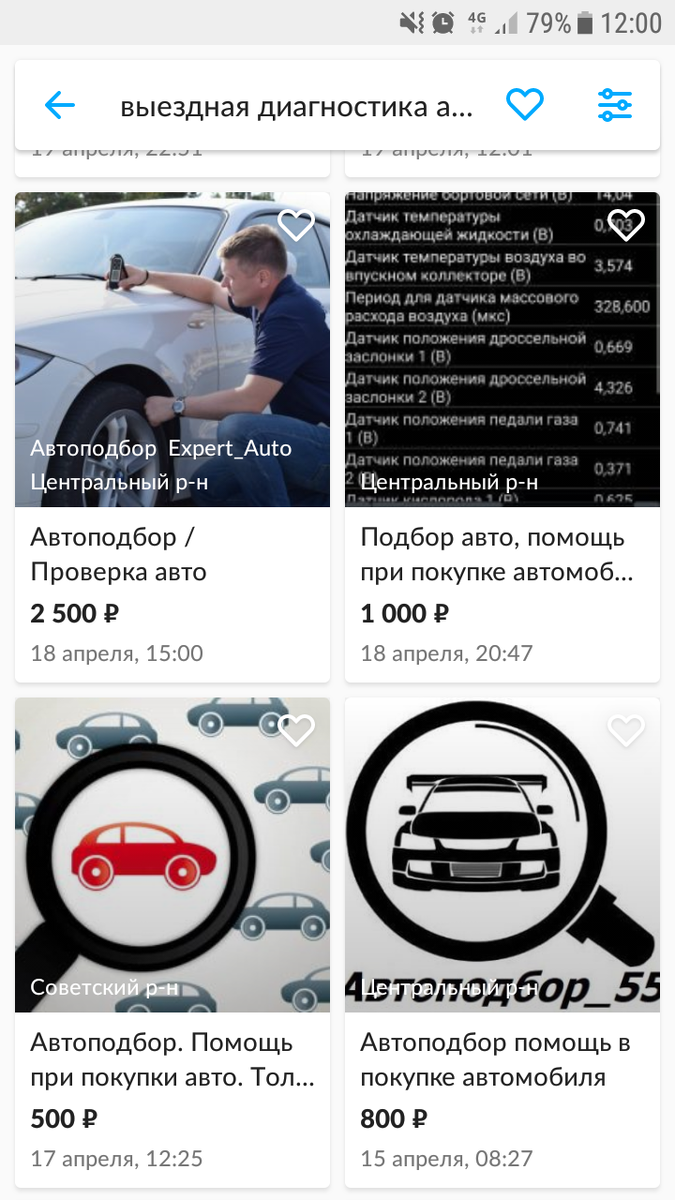Go back using the arrow icon
This screenshot has height=1200, width=675.
(x=60, y=105)
